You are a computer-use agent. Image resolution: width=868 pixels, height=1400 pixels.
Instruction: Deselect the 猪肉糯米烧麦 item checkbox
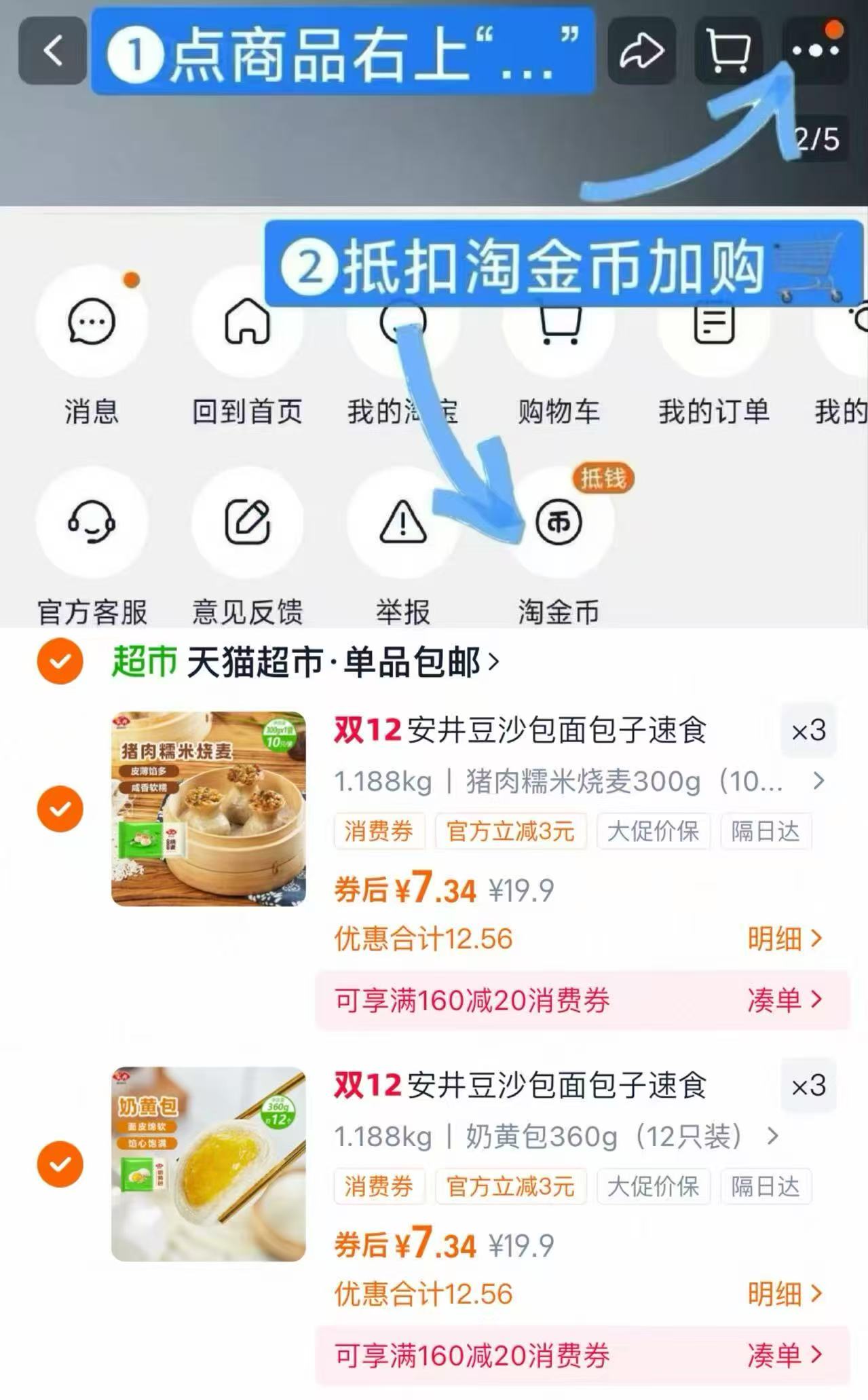(x=60, y=809)
